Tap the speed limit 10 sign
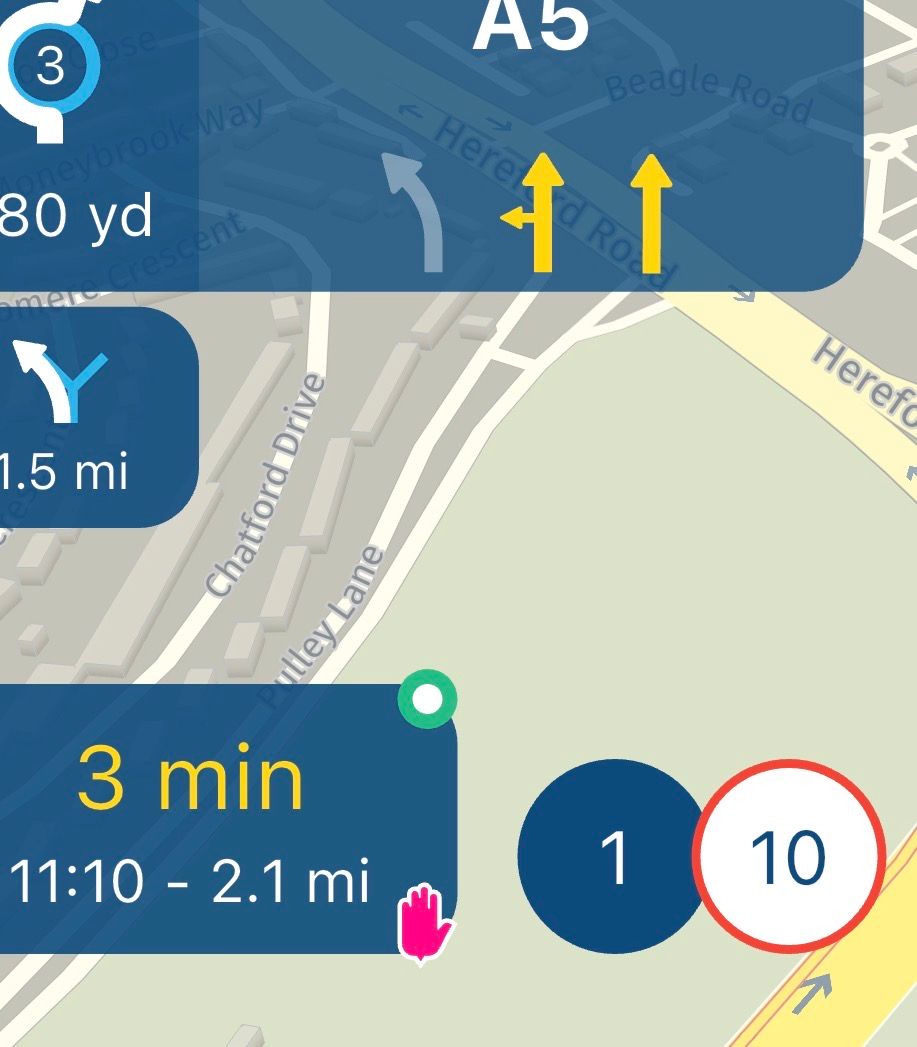Screen dimensions: 917x1047 (790, 857)
